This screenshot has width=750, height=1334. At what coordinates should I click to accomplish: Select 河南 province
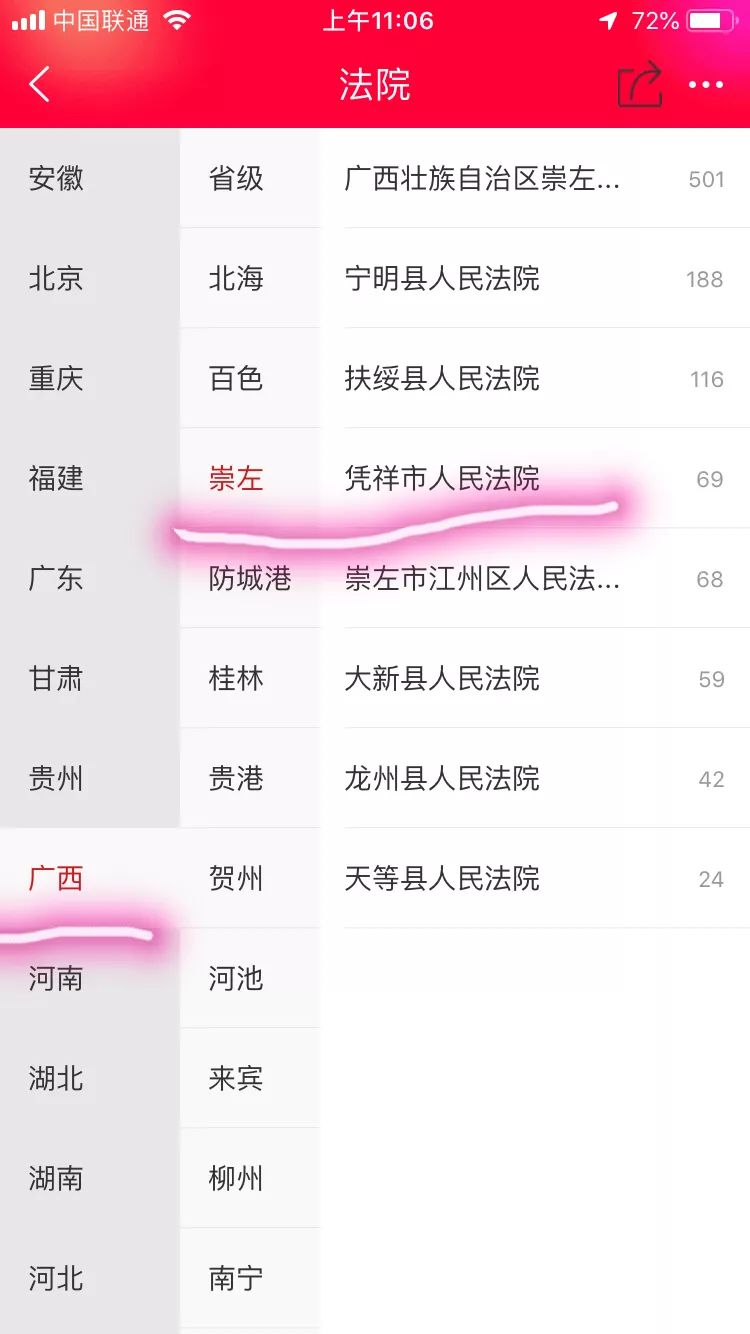pyautogui.click(x=90, y=978)
